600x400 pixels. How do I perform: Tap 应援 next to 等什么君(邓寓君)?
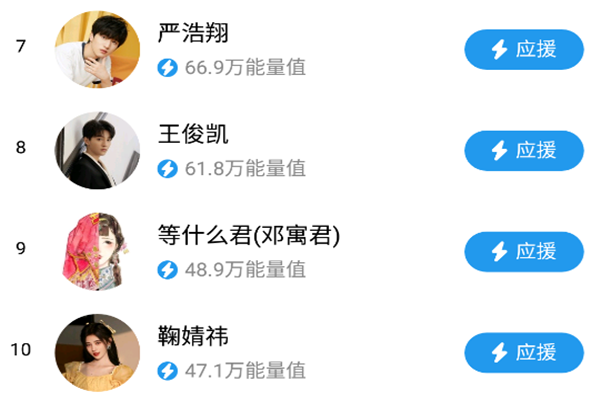point(524,251)
